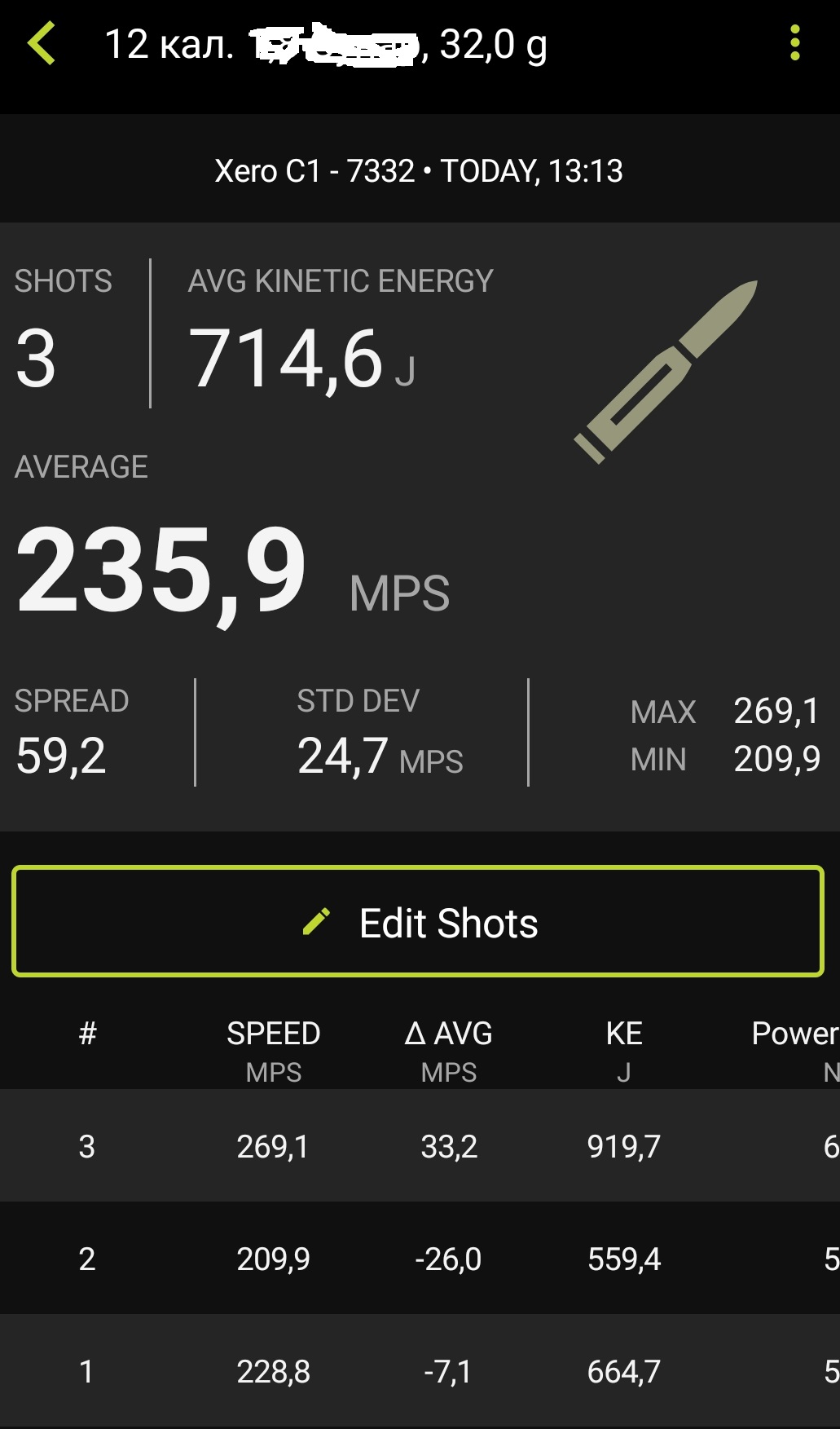This screenshot has width=840, height=1429.
Task: Tap the Edit Shots button
Action: 418,922
